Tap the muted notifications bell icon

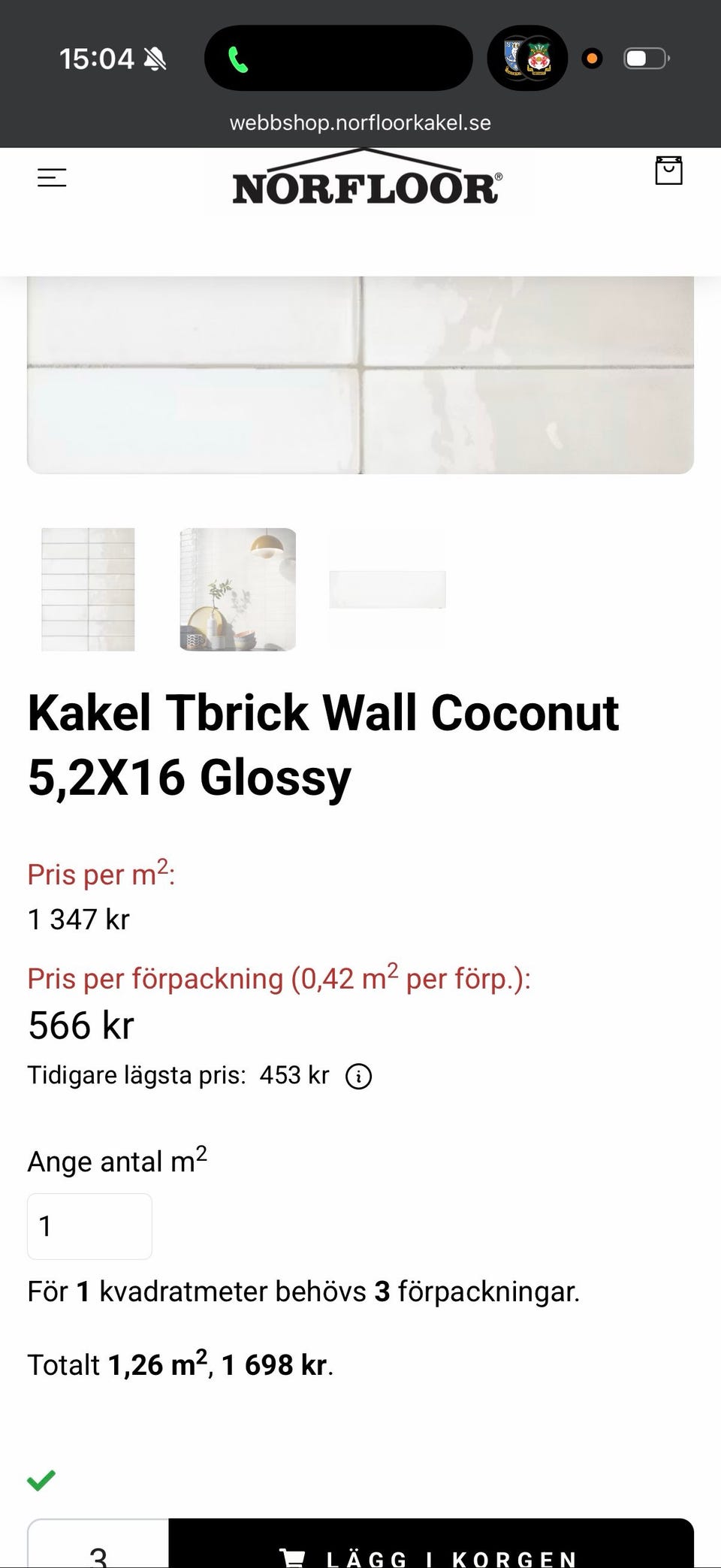point(154,59)
